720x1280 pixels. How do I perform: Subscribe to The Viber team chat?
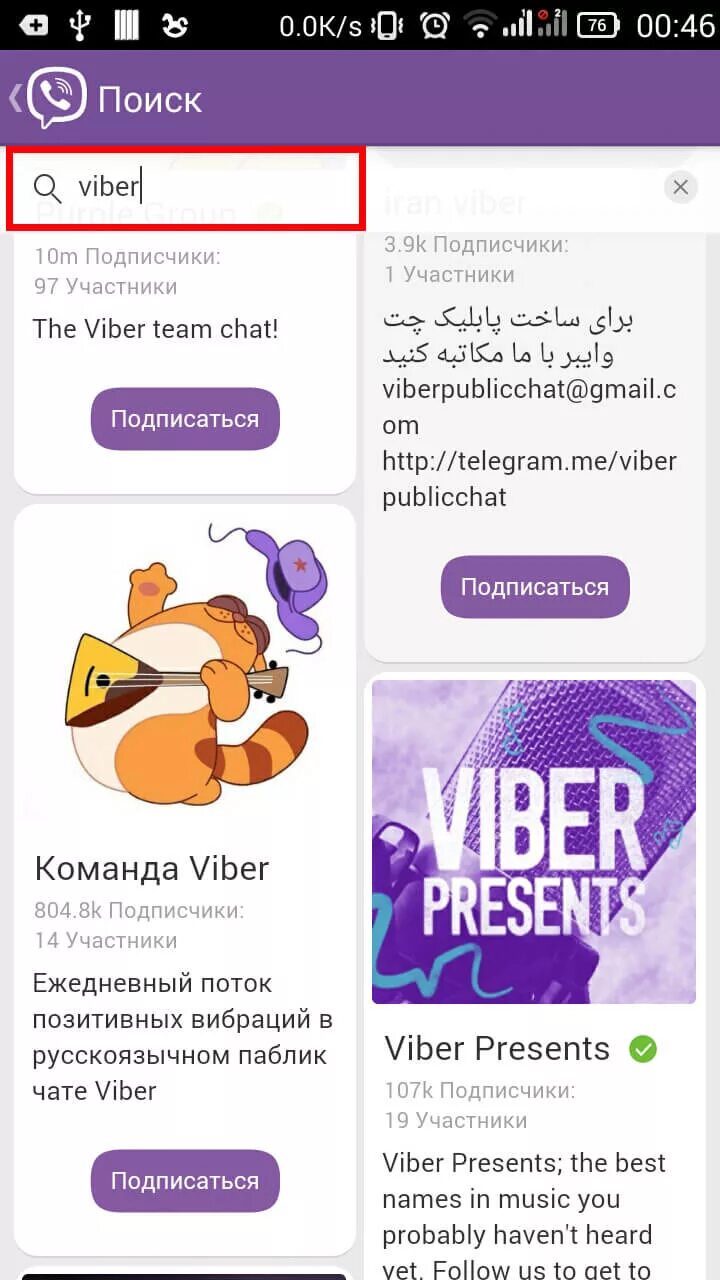point(185,419)
